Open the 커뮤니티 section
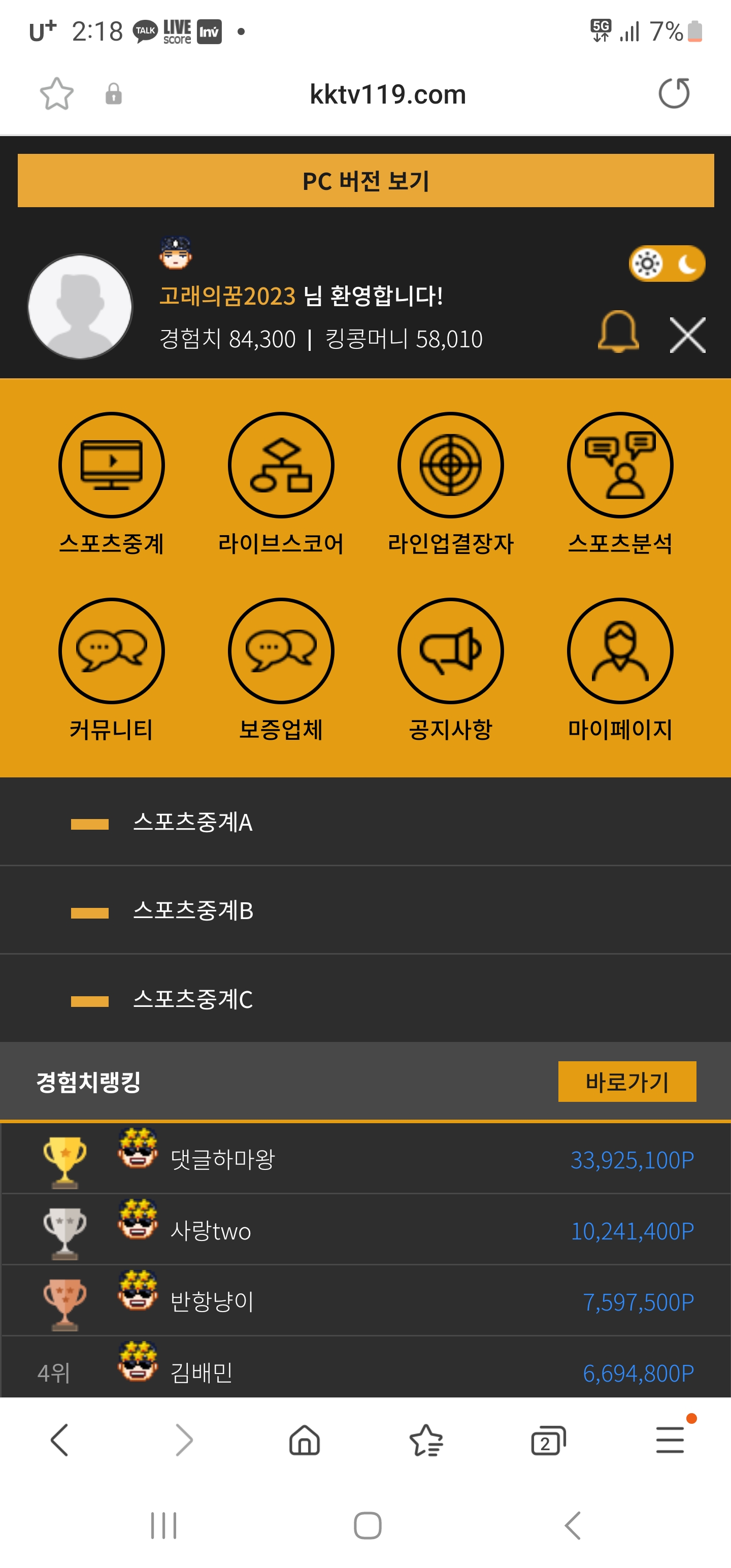 pos(111,650)
